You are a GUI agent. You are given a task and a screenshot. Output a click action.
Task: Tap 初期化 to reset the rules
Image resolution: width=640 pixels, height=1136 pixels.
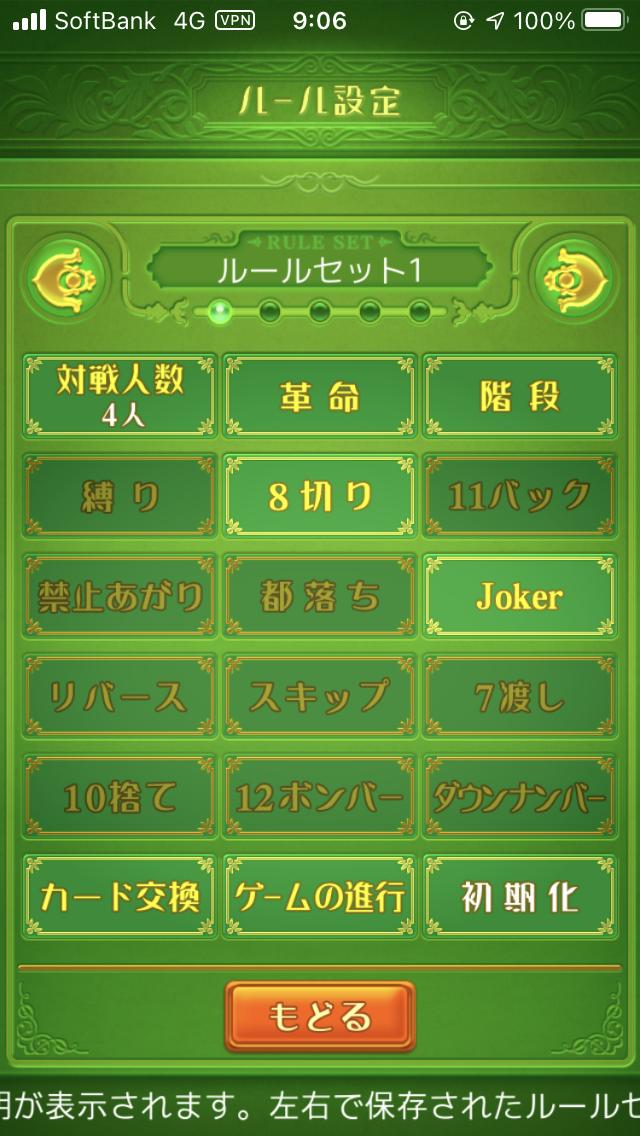tap(520, 897)
